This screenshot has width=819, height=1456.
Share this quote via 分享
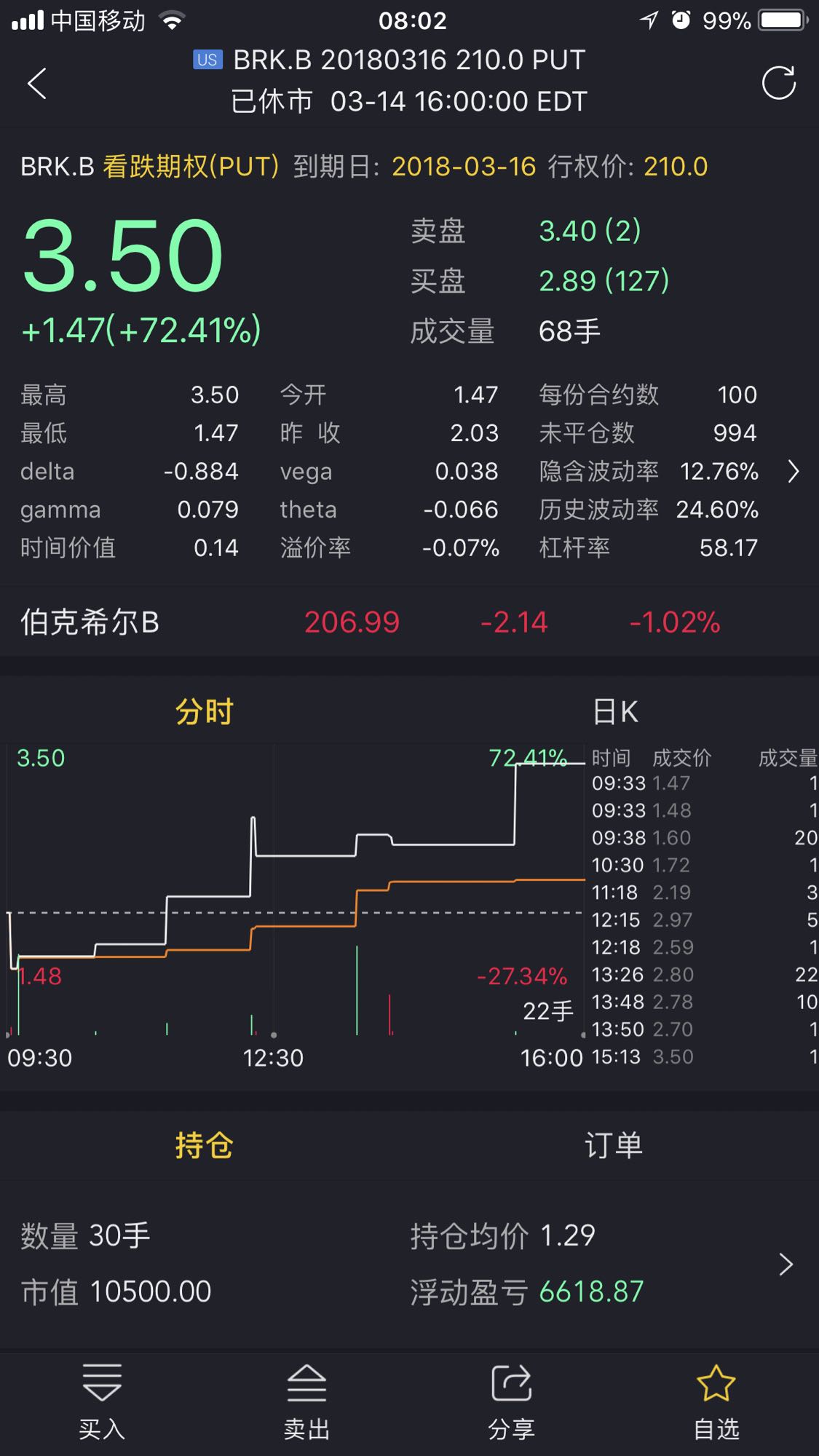click(511, 1401)
